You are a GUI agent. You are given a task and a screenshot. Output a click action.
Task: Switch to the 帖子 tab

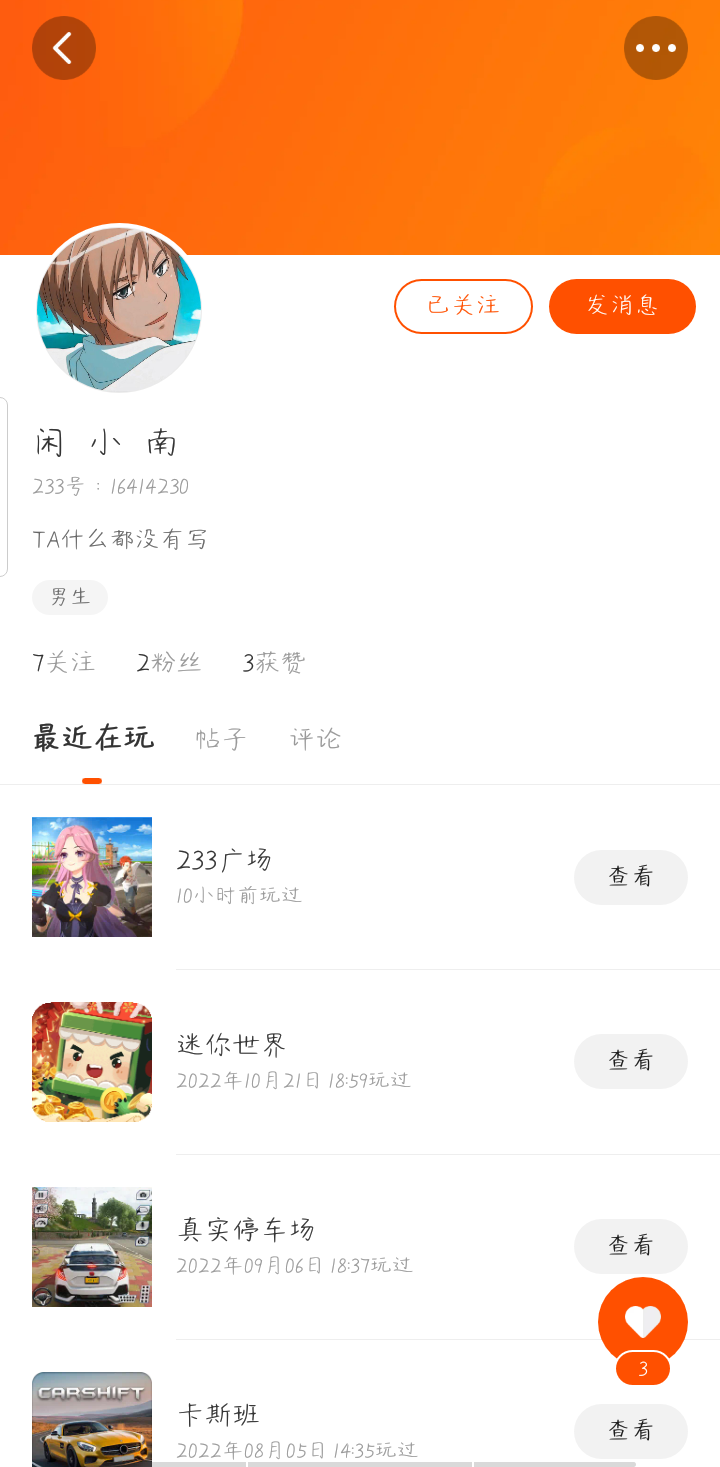coord(221,739)
